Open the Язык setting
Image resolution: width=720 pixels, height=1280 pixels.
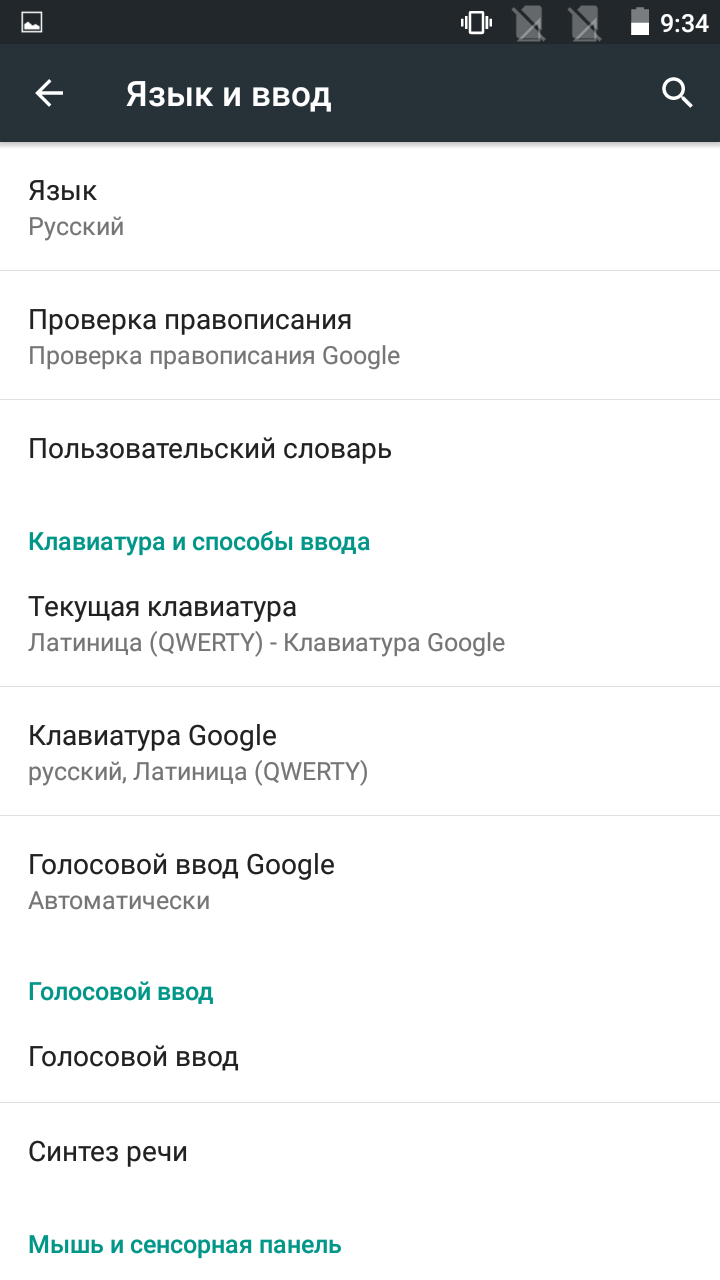[x=360, y=207]
